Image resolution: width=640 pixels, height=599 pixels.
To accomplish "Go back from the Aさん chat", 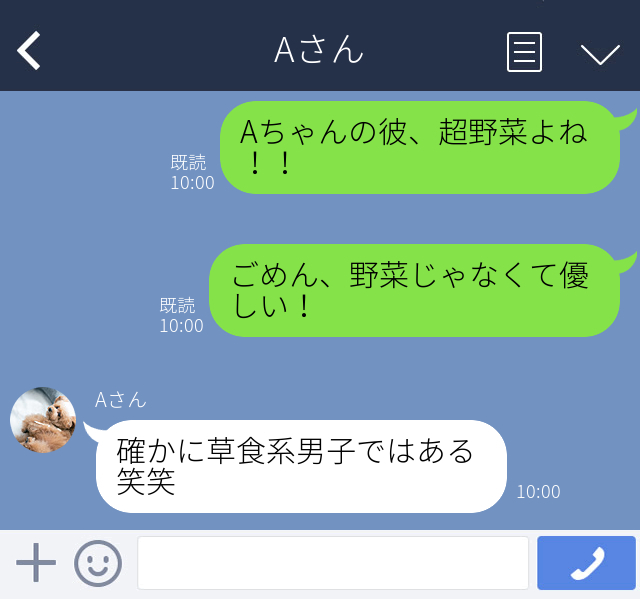I will tap(30, 51).
